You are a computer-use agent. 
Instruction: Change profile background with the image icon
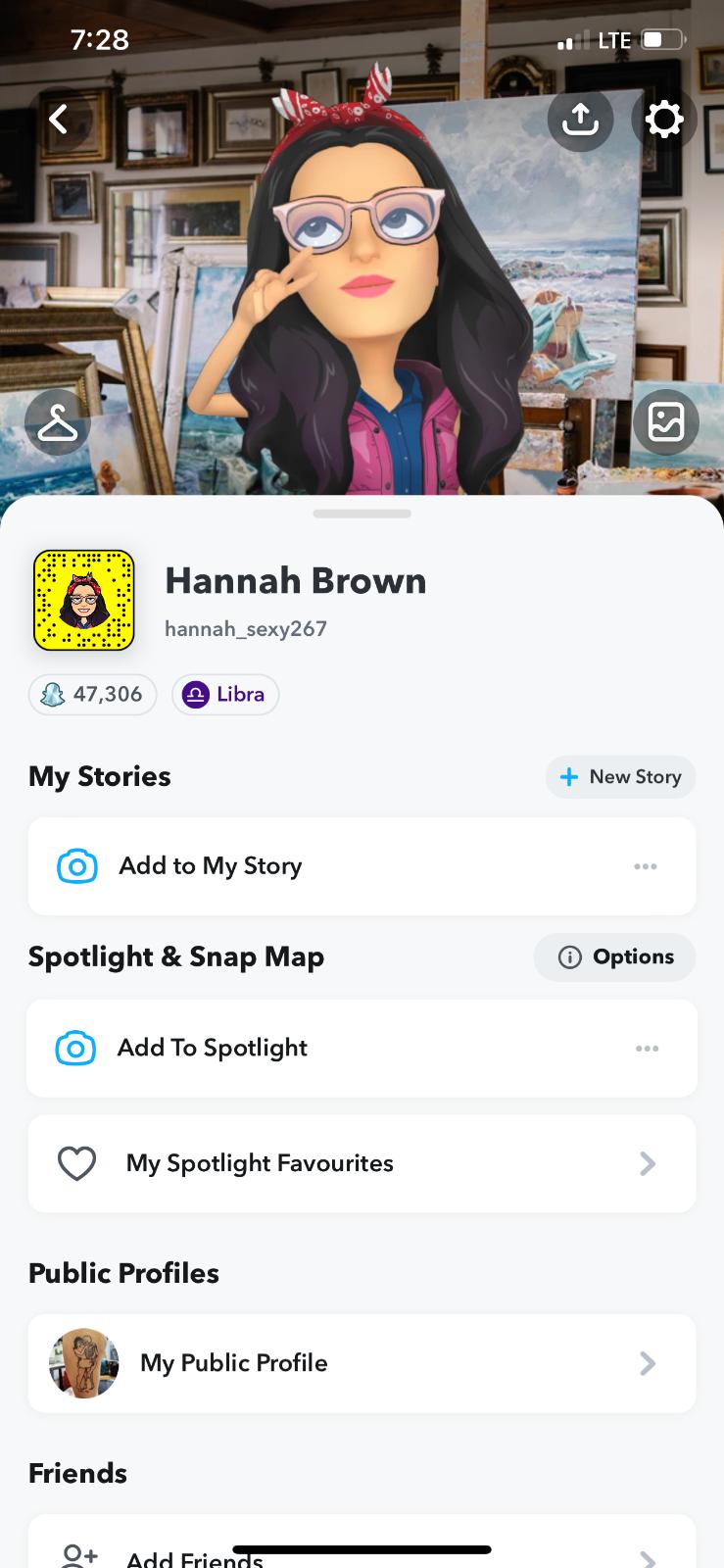(666, 422)
